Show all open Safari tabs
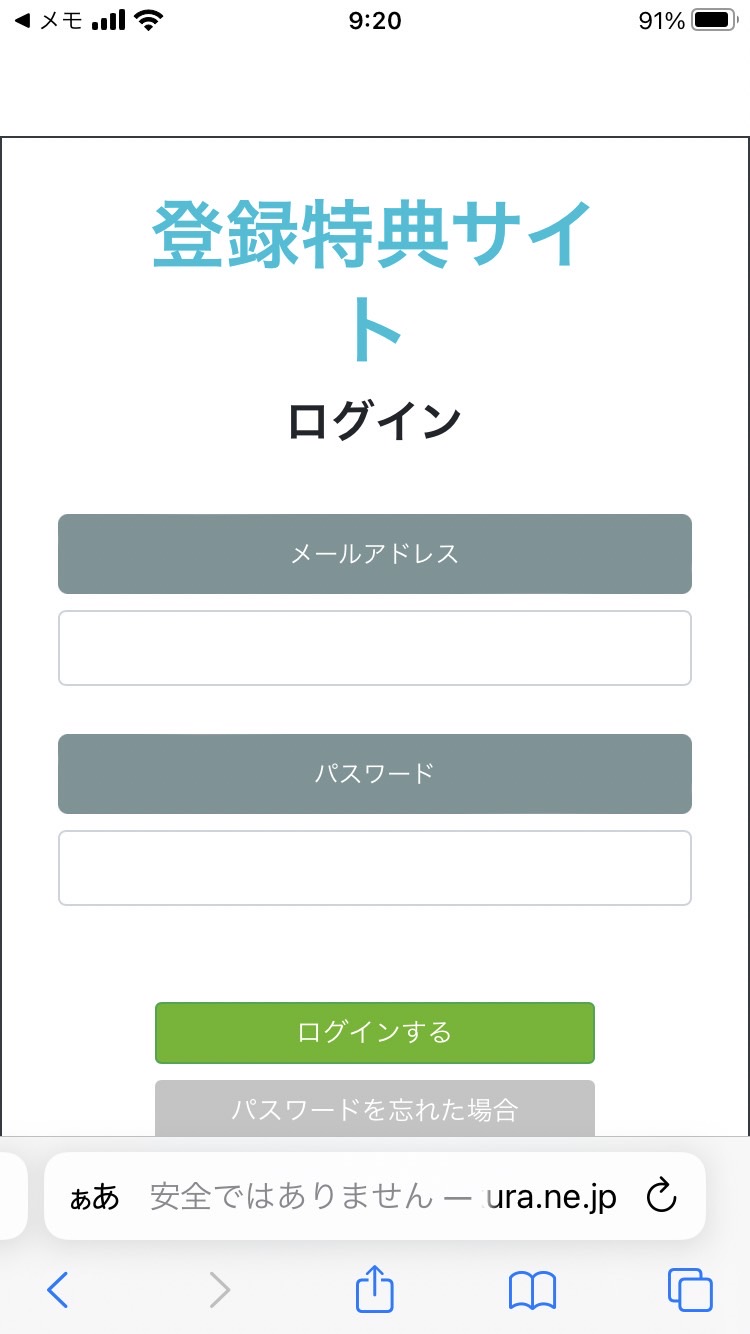The height and width of the screenshot is (1334, 750). 690,1291
